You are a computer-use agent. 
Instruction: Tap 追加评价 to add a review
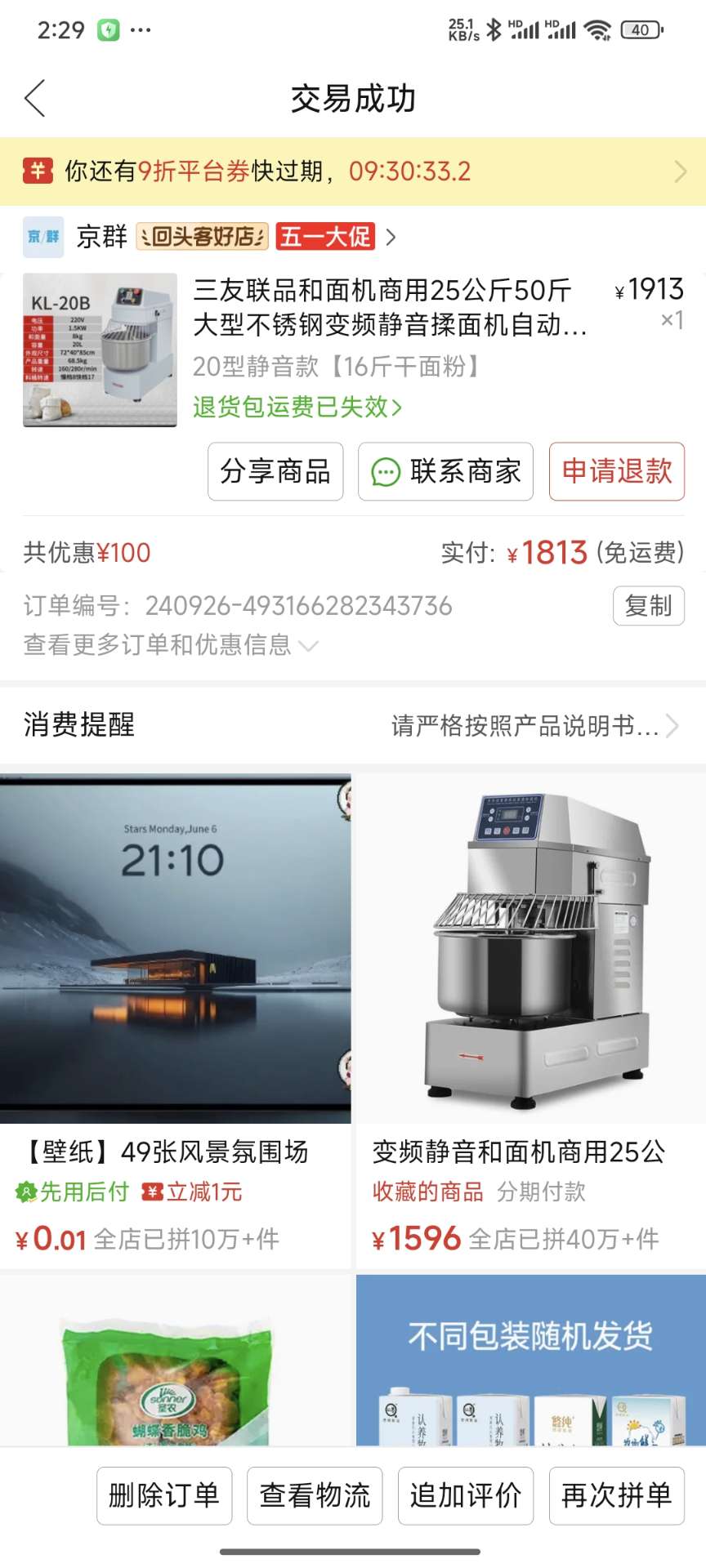(x=466, y=1495)
